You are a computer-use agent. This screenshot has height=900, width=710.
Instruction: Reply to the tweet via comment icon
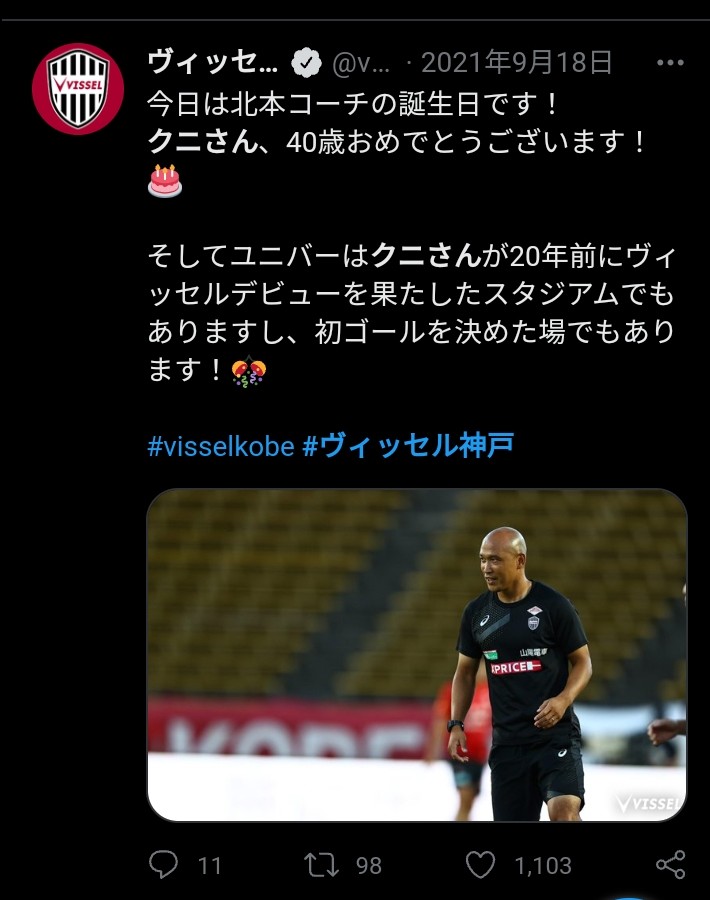coord(163,865)
